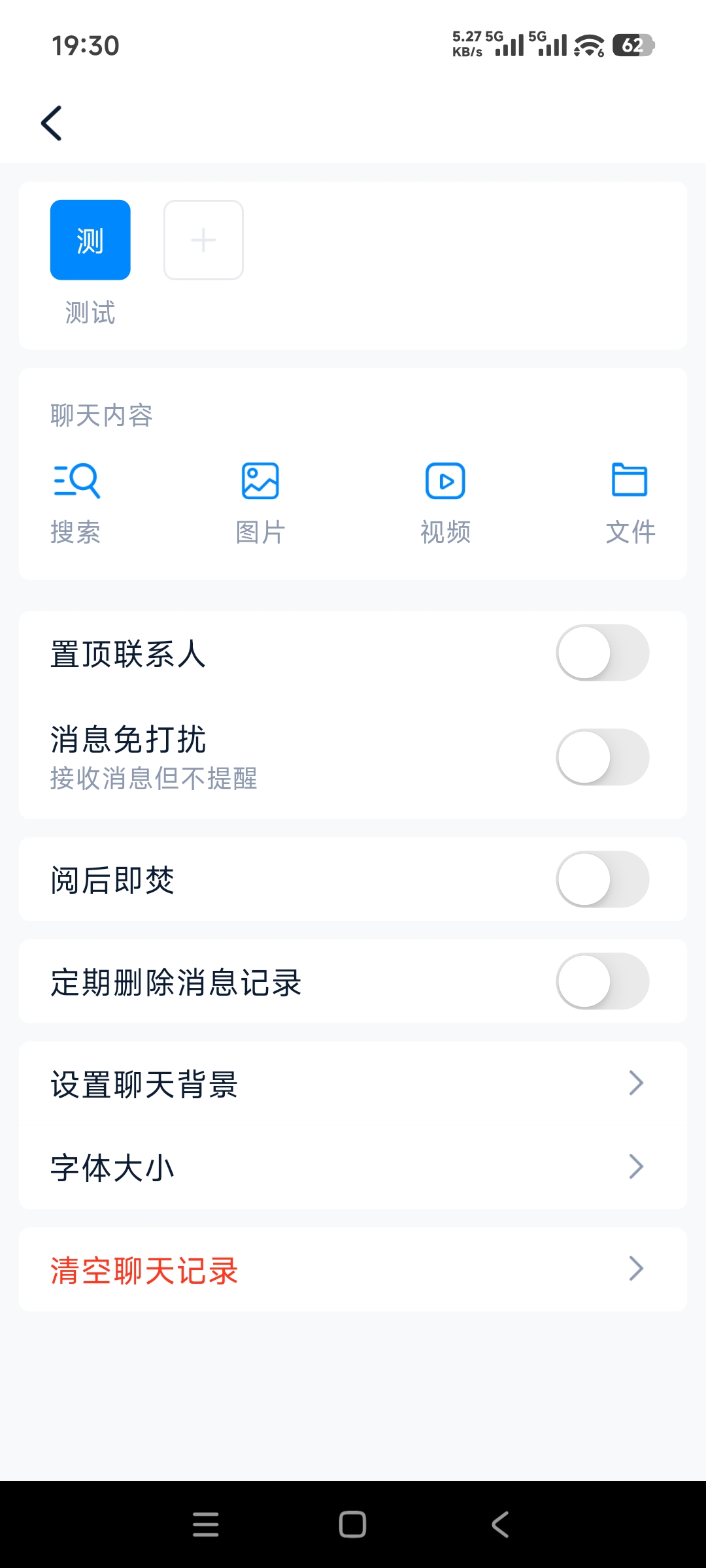706x1568 pixels.
Task: Tap the system home button
Action: (x=353, y=1524)
